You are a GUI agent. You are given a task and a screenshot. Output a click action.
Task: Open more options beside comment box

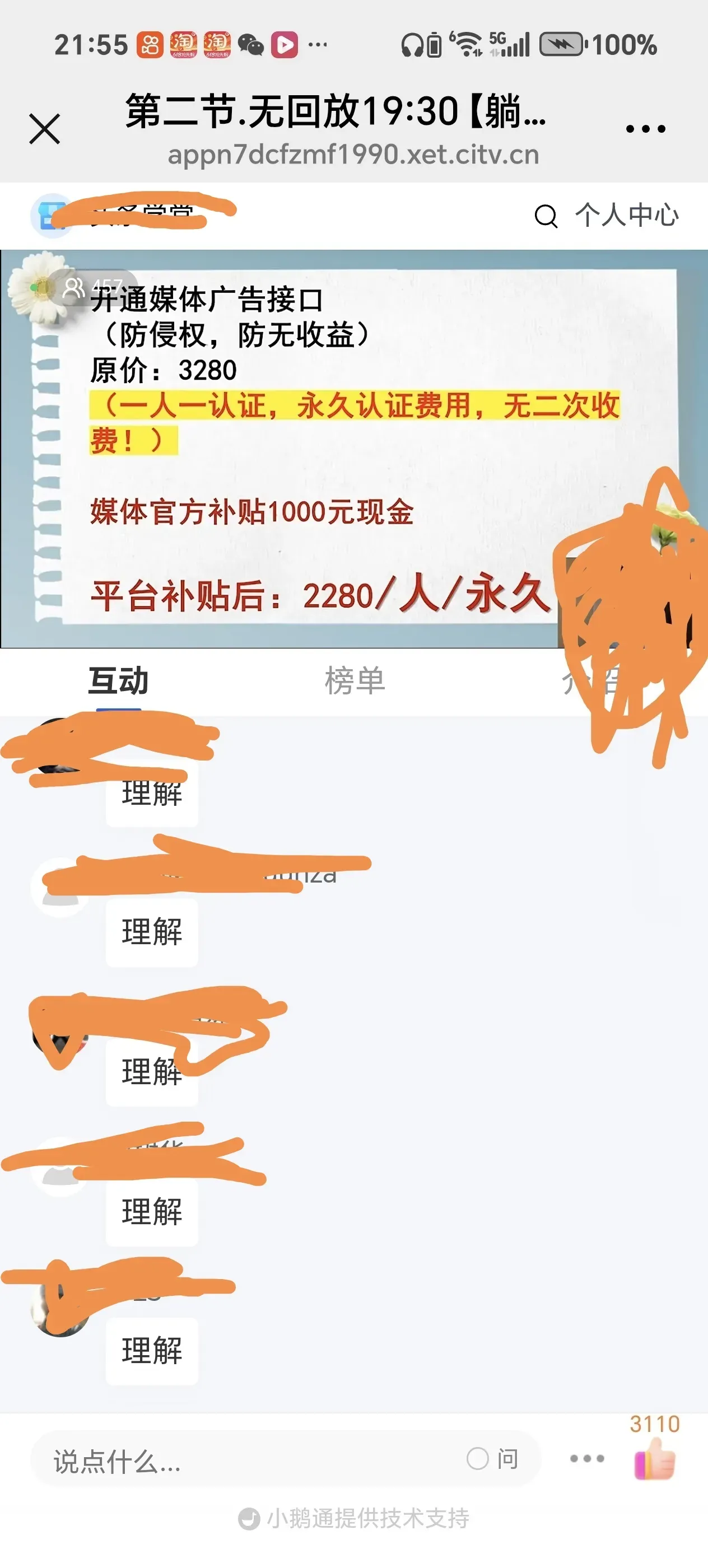[x=587, y=1459]
